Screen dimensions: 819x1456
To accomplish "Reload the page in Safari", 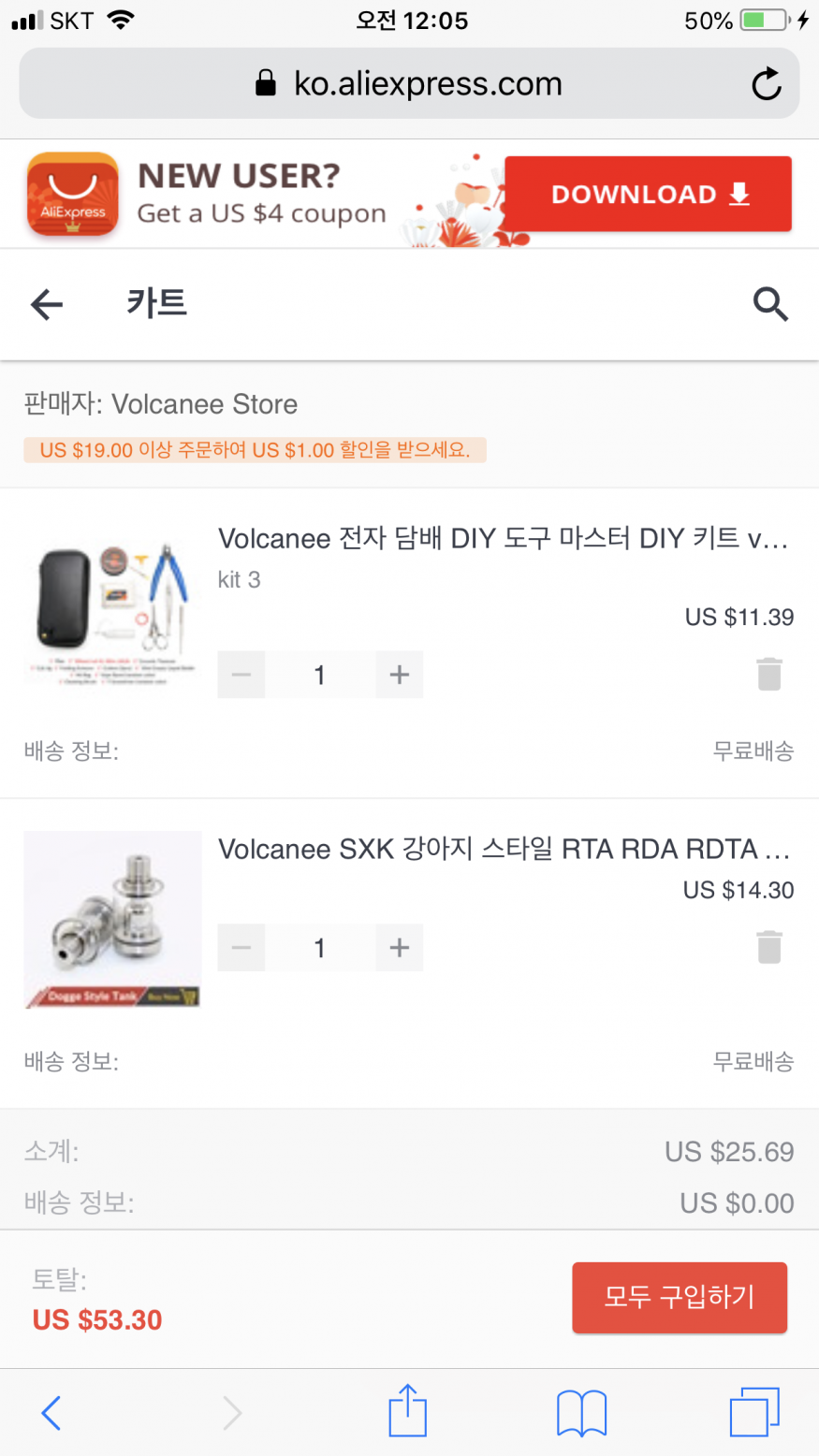I will [767, 84].
